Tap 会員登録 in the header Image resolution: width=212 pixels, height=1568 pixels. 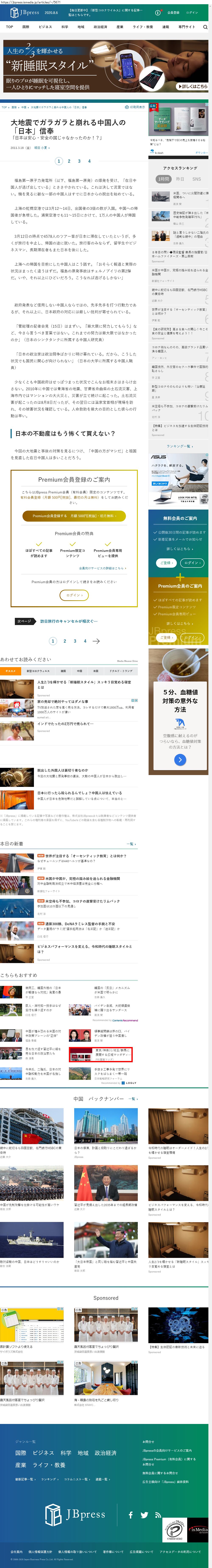point(173,12)
